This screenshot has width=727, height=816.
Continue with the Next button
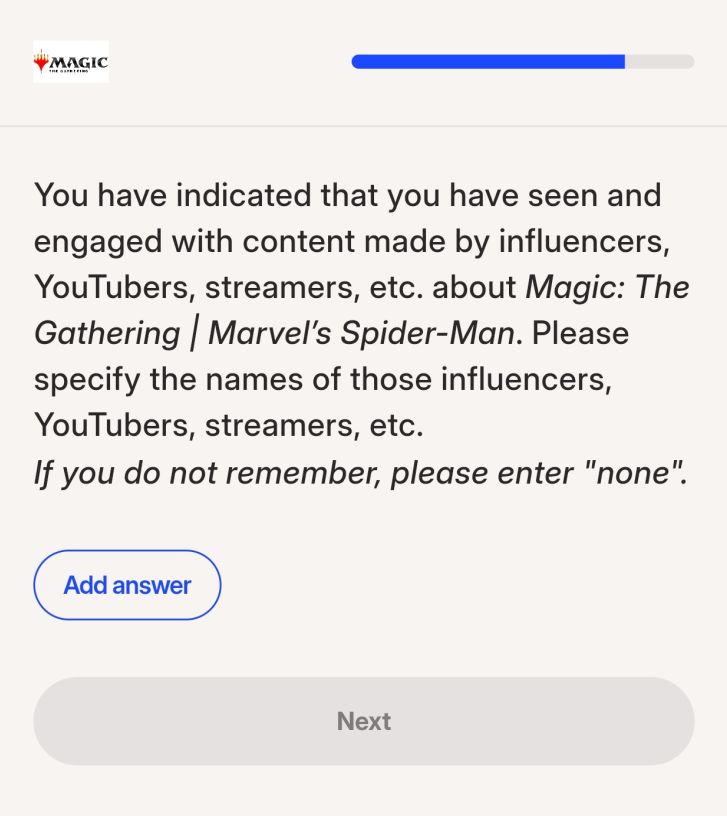click(x=363, y=721)
